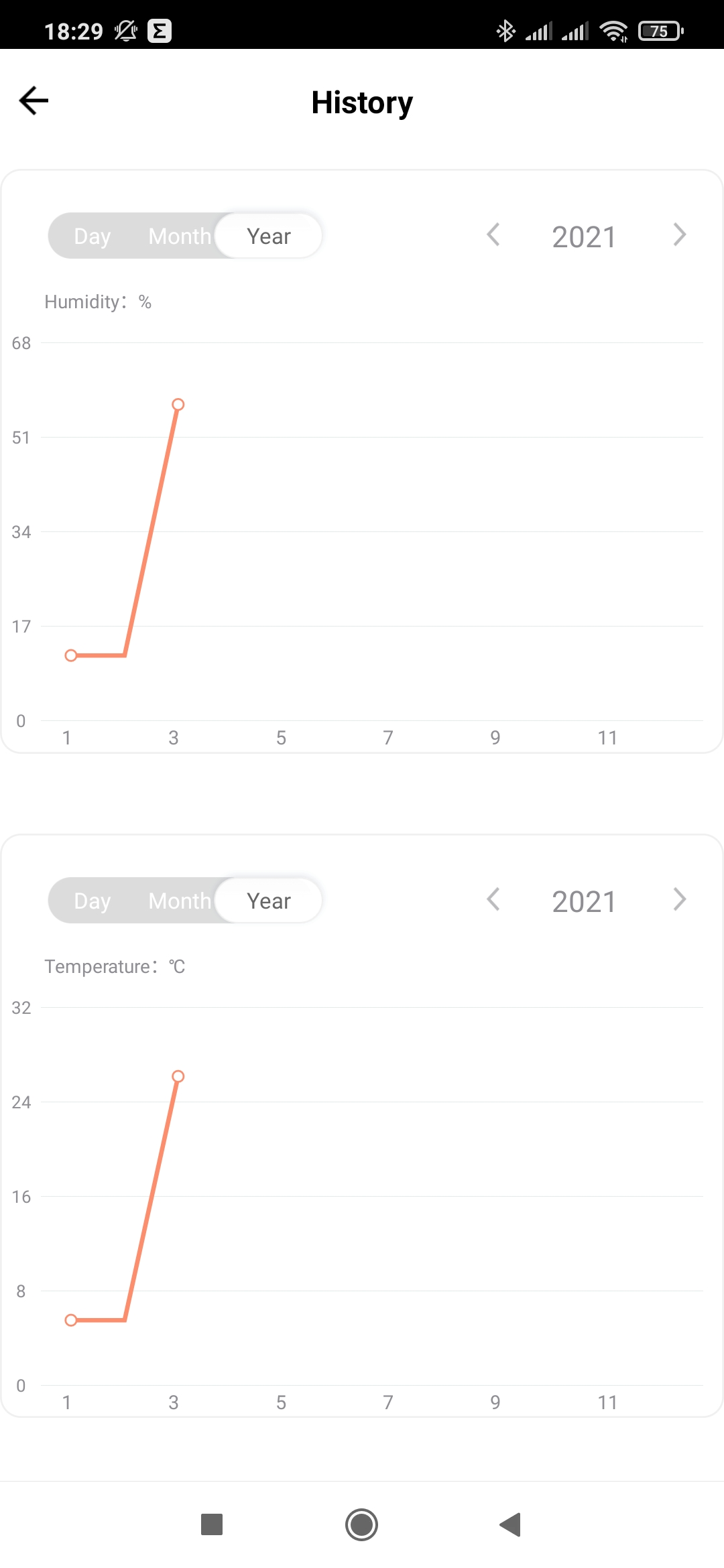The height and width of the screenshot is (1568, 724).
Task: Go back from the History screen
Action: [x=34, y=101]
